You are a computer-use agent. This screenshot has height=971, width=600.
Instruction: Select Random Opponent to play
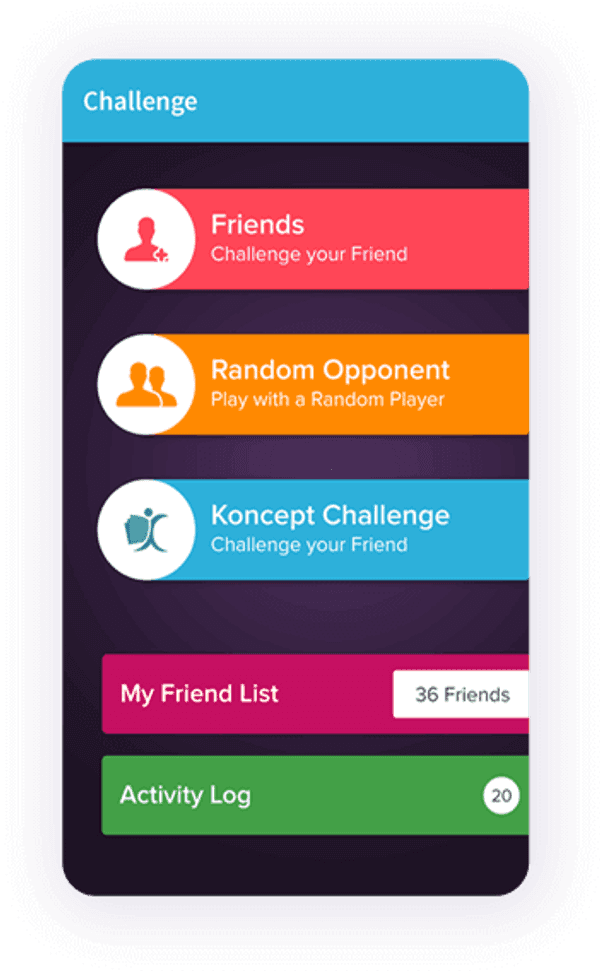(x=330, y=384)
